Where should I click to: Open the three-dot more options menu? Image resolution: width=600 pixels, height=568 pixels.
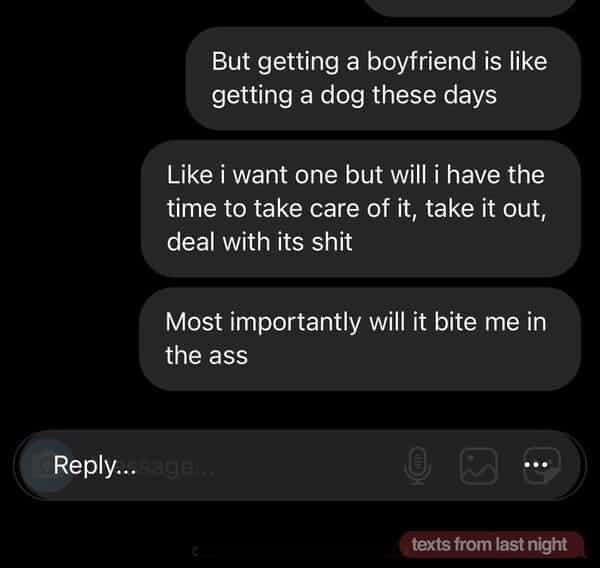click(536, 465)
